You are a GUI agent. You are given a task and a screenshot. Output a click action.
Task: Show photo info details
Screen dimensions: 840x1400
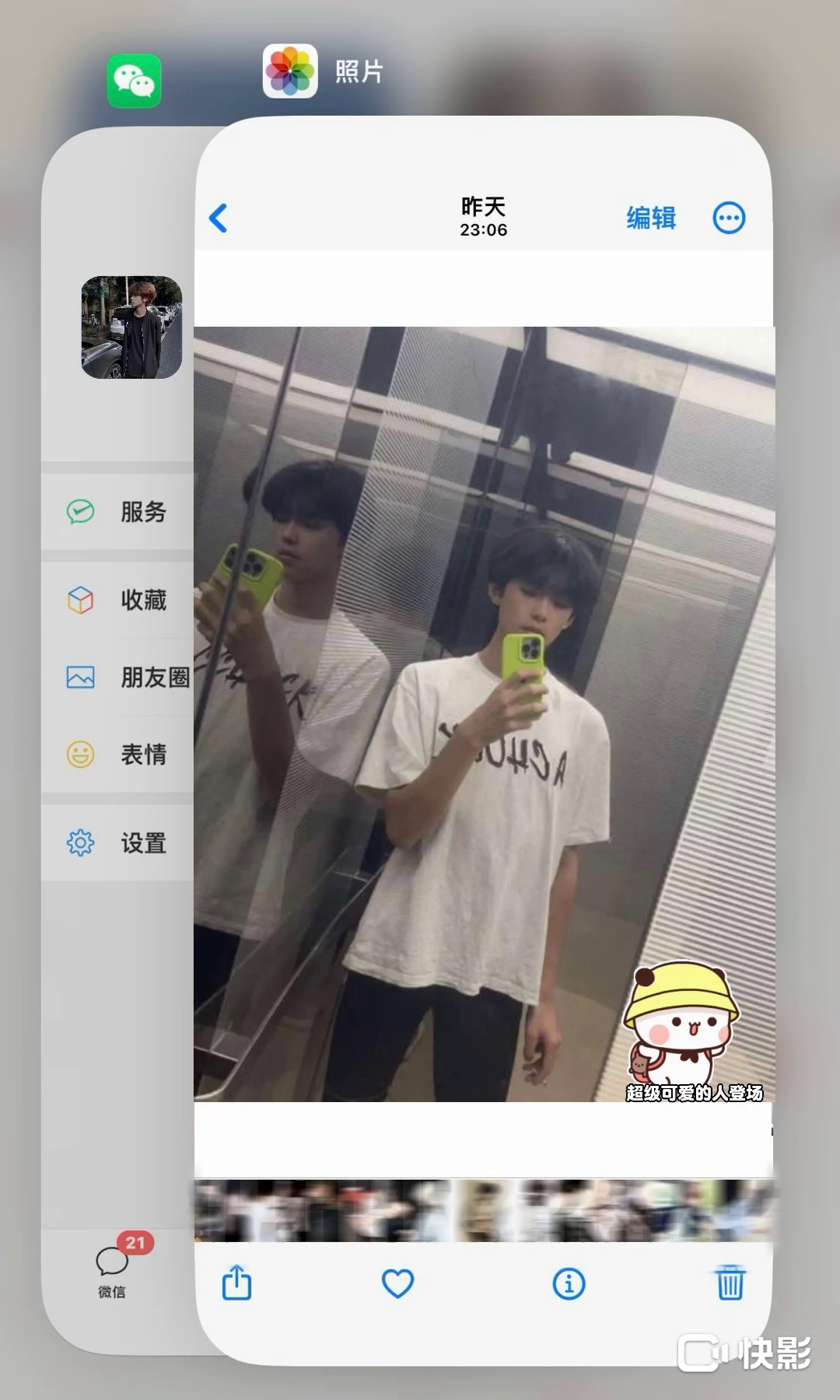(569, 1283)
